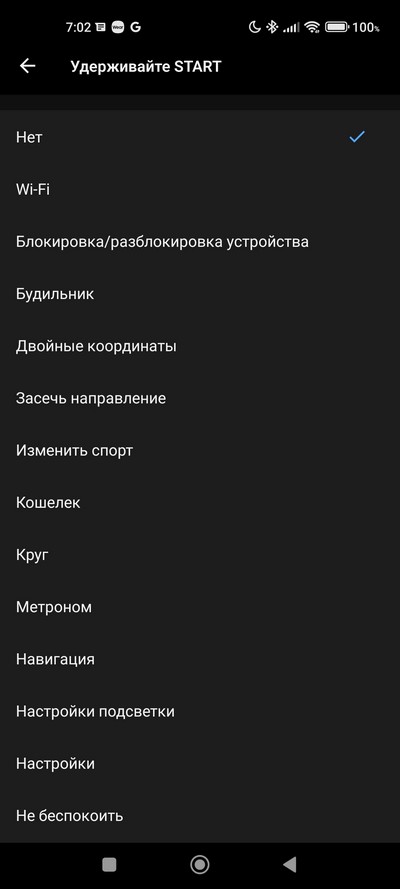Go back using the top arrow
The width and height of the screenshot is (400, 889).
(27, 66)
